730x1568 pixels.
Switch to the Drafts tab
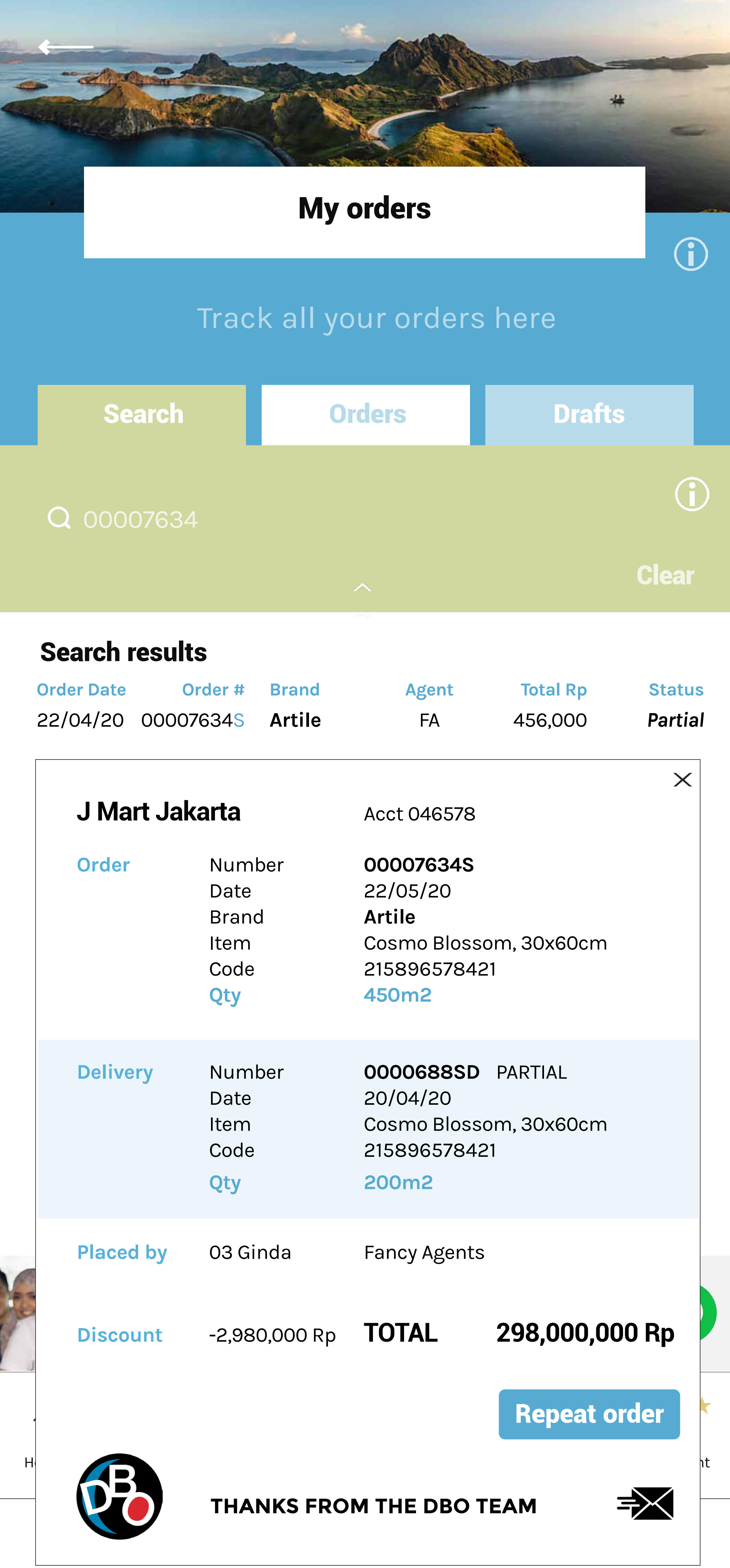(589, 415)
